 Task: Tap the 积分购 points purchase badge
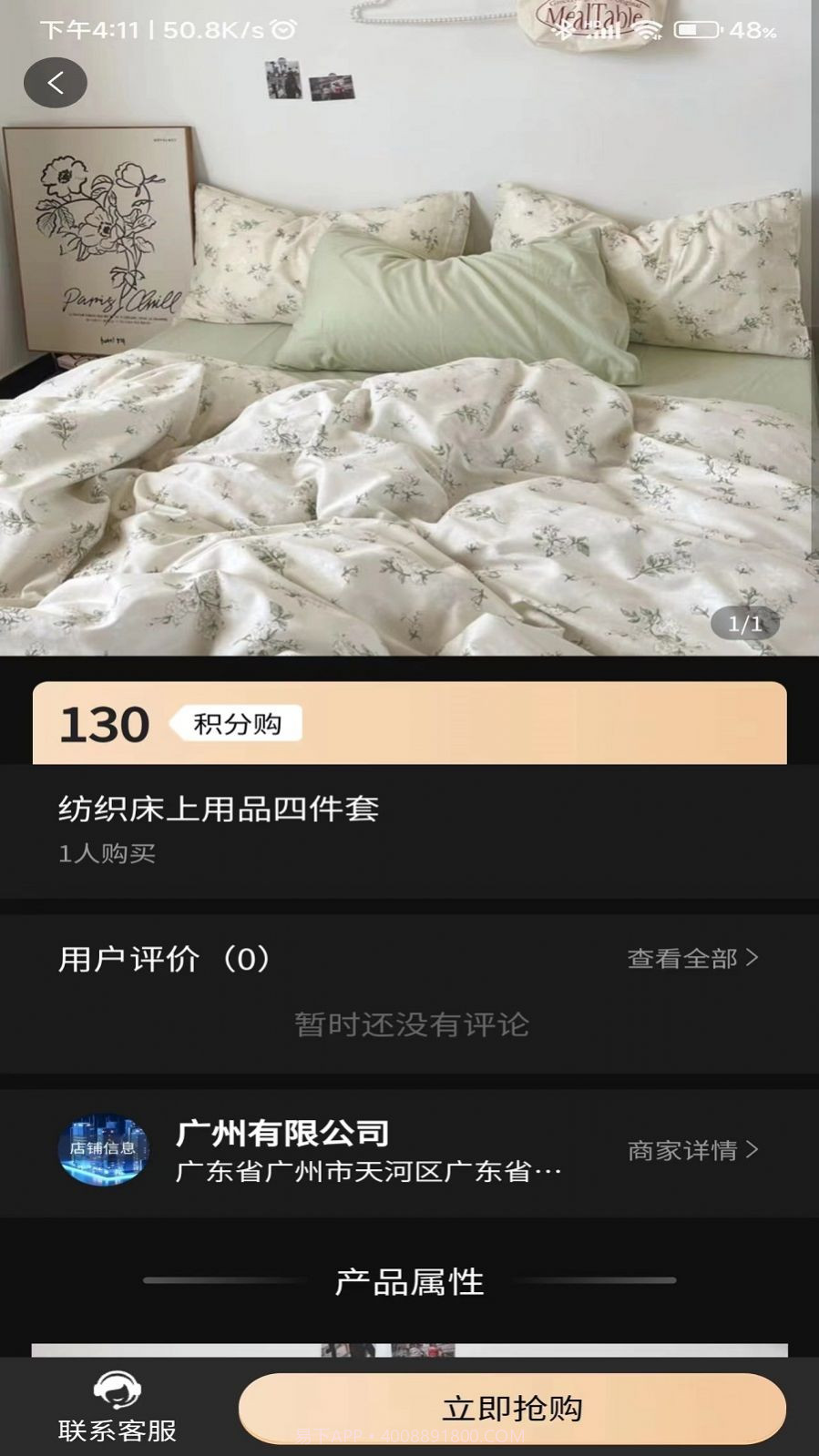[x=236, y=723]
